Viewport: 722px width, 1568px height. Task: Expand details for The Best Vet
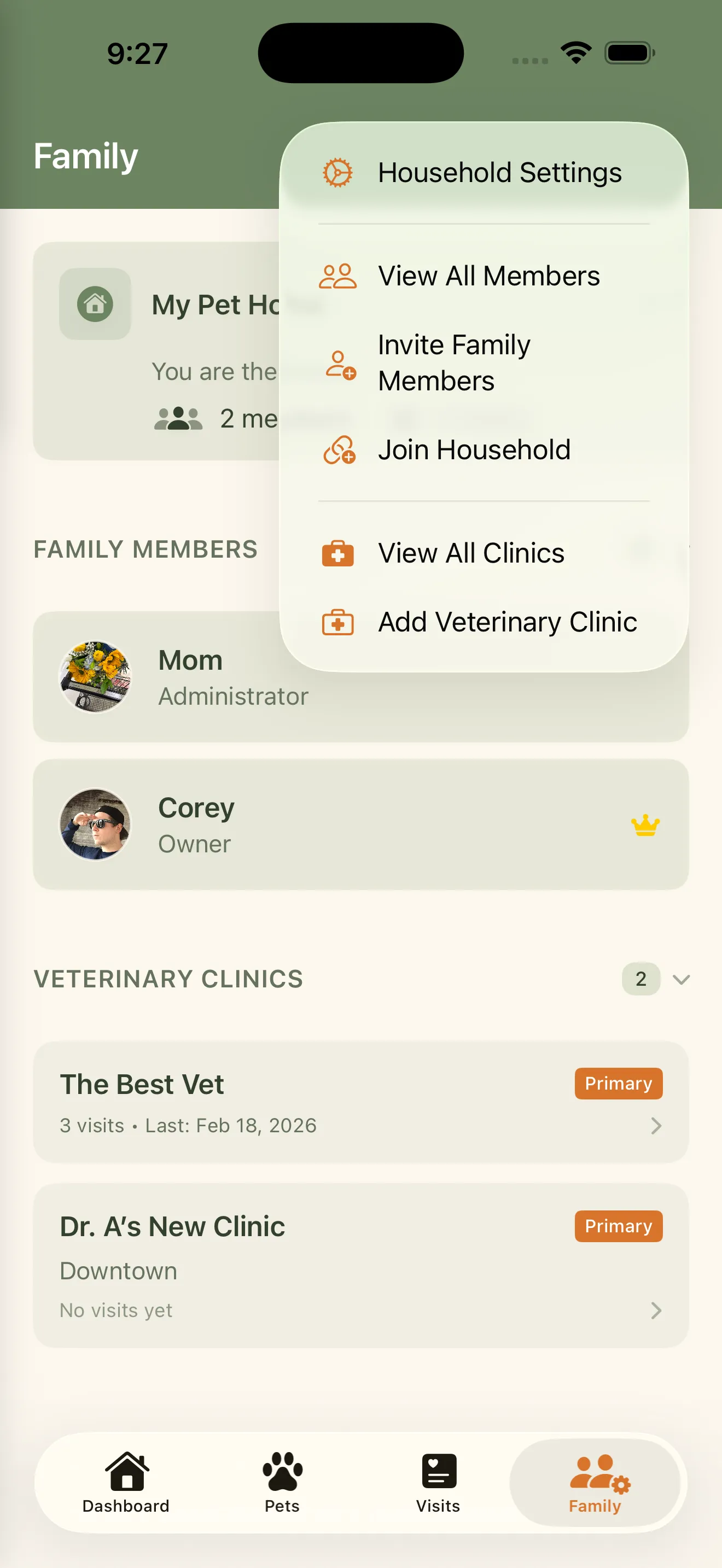655,1126
